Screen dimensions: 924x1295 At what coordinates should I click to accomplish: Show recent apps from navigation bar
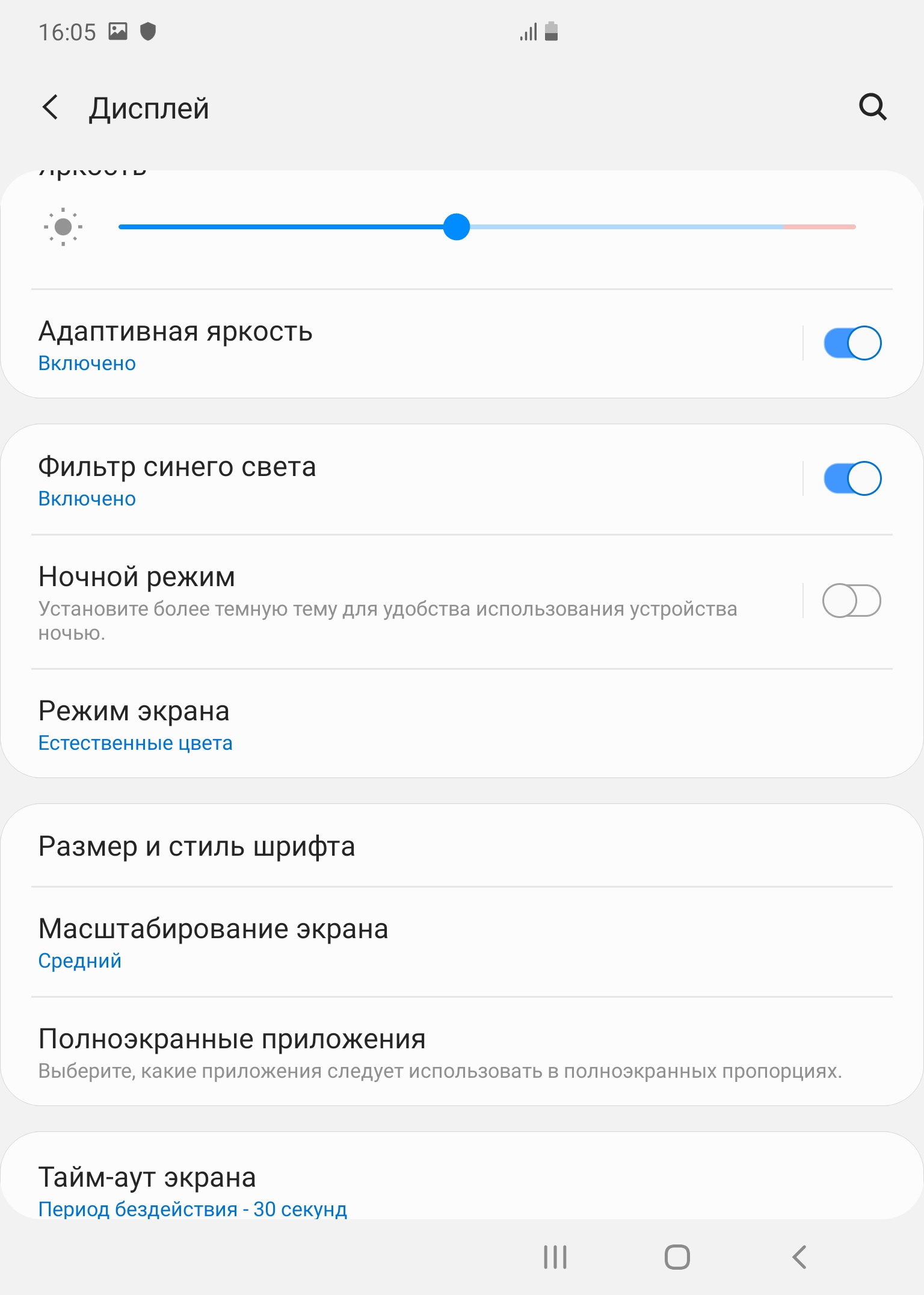tap(555, 1256)
